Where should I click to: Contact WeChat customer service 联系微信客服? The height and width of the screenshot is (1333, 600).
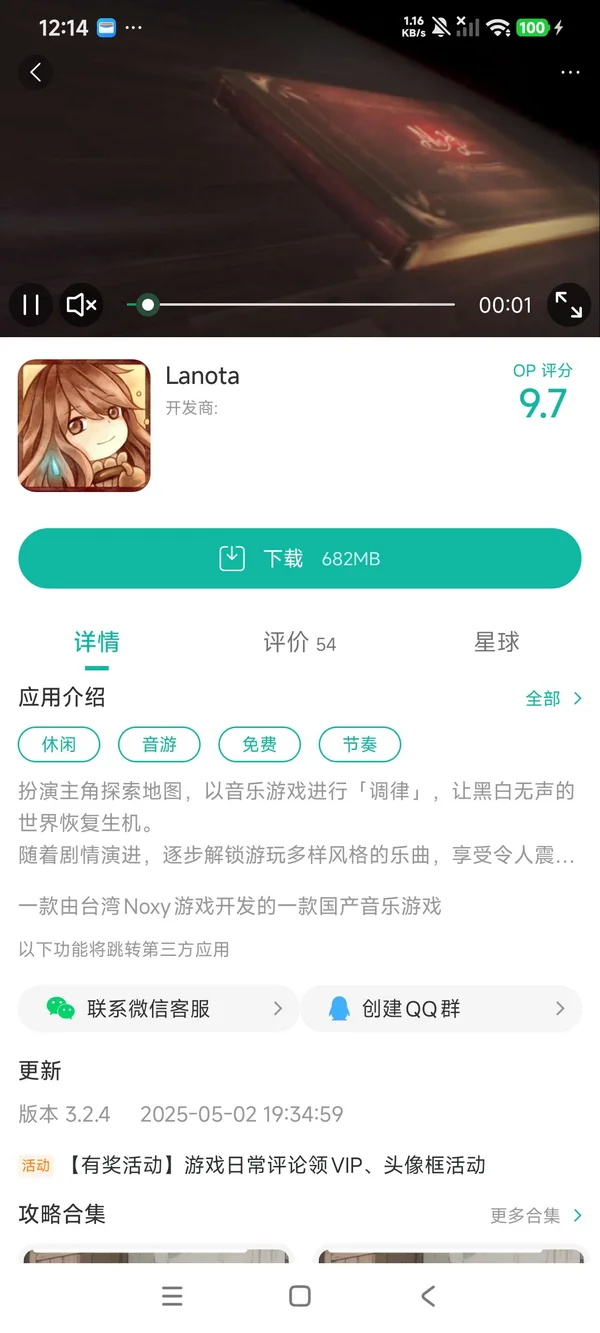[x=158, y=1009]
